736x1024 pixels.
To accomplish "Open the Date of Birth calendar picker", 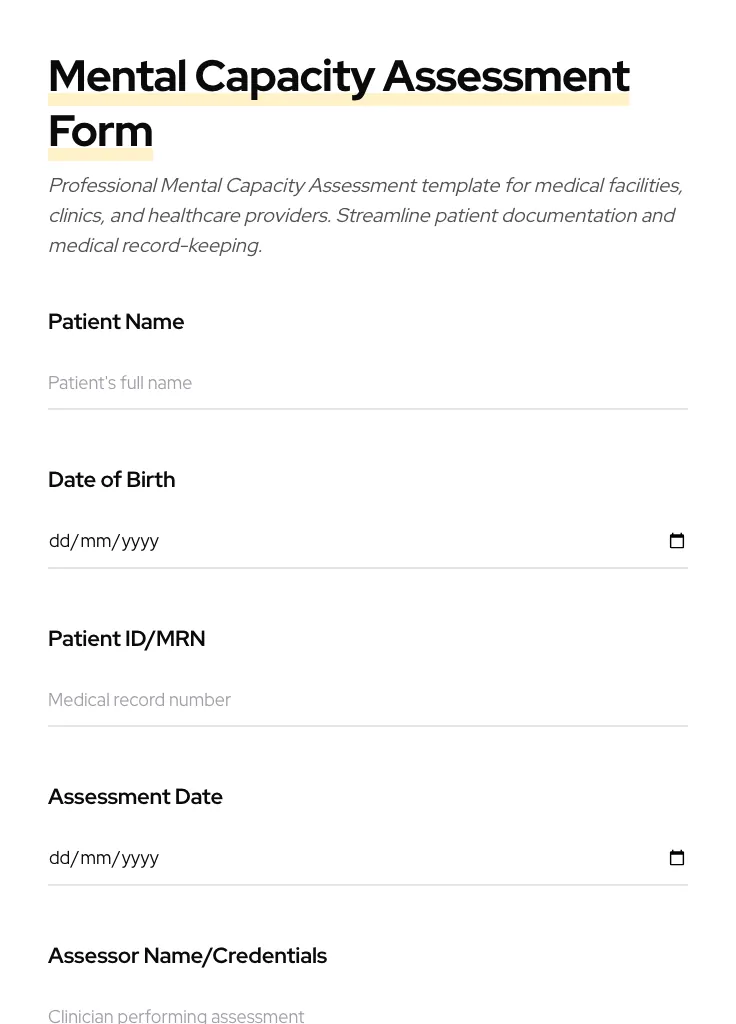I will (x=677, y=540).
